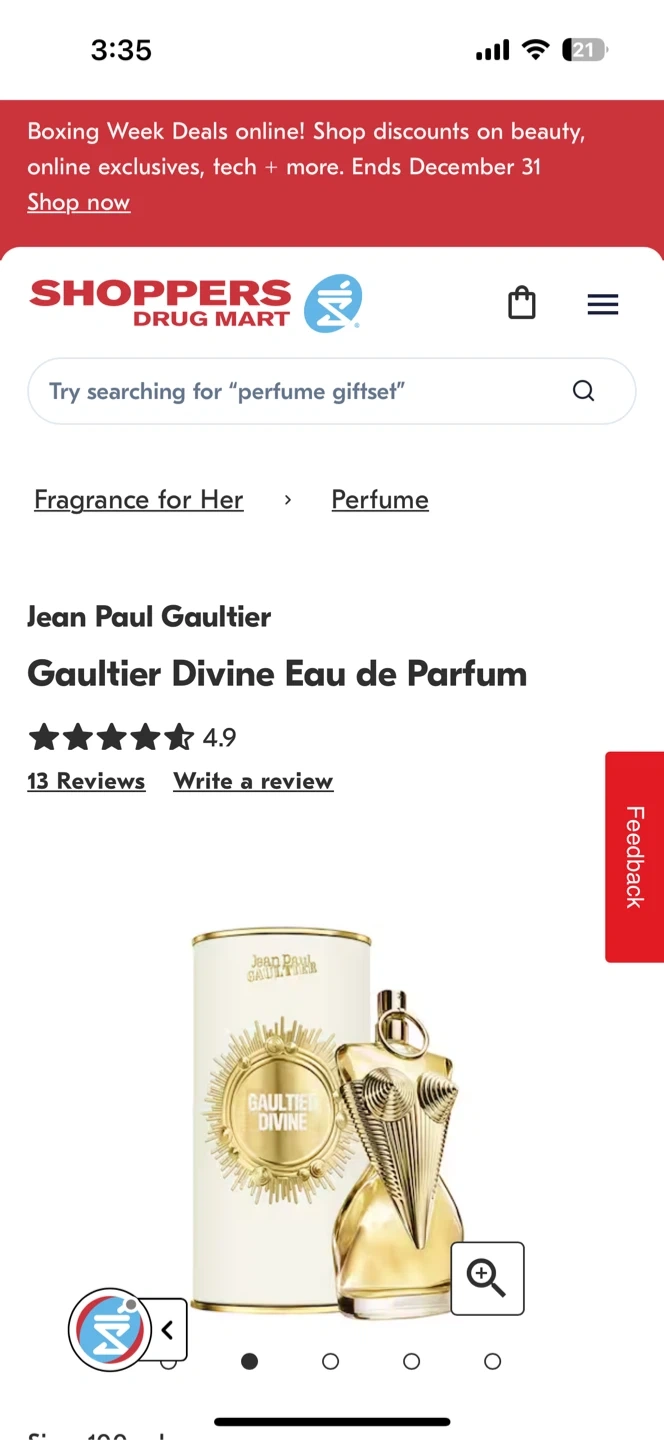Tap the Shoppers Drug Mart logo in header
The height and width of the screenshot is (1440, 664).
tap(195, 304)
